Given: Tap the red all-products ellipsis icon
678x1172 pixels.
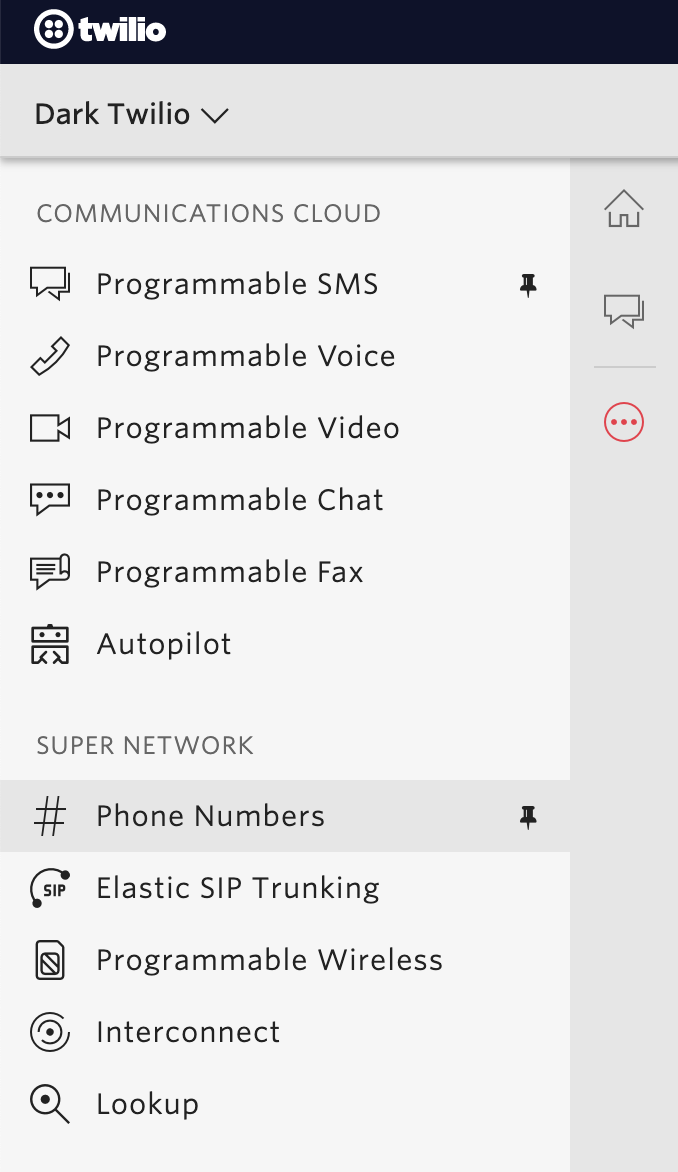Looking at the screenshot, I should tap(624, 422).
